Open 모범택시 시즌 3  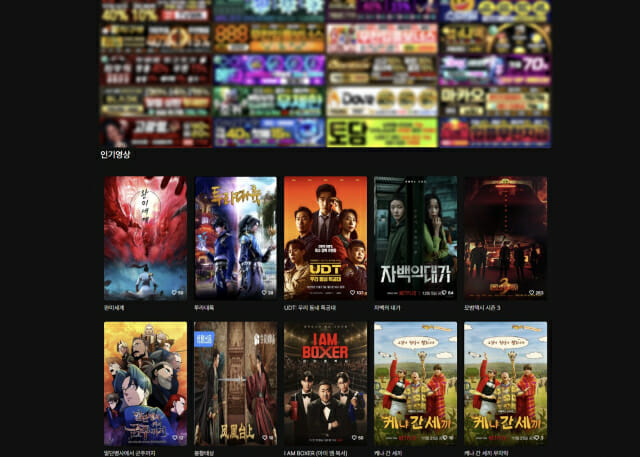pyautogui.click(x=505, y=238)
